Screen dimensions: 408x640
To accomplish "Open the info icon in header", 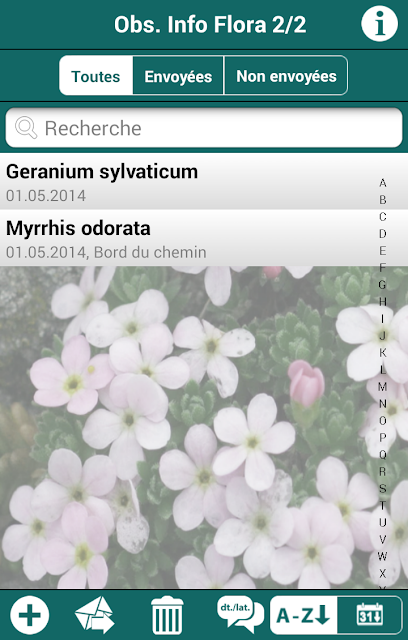I will click(x=379, y=24).
